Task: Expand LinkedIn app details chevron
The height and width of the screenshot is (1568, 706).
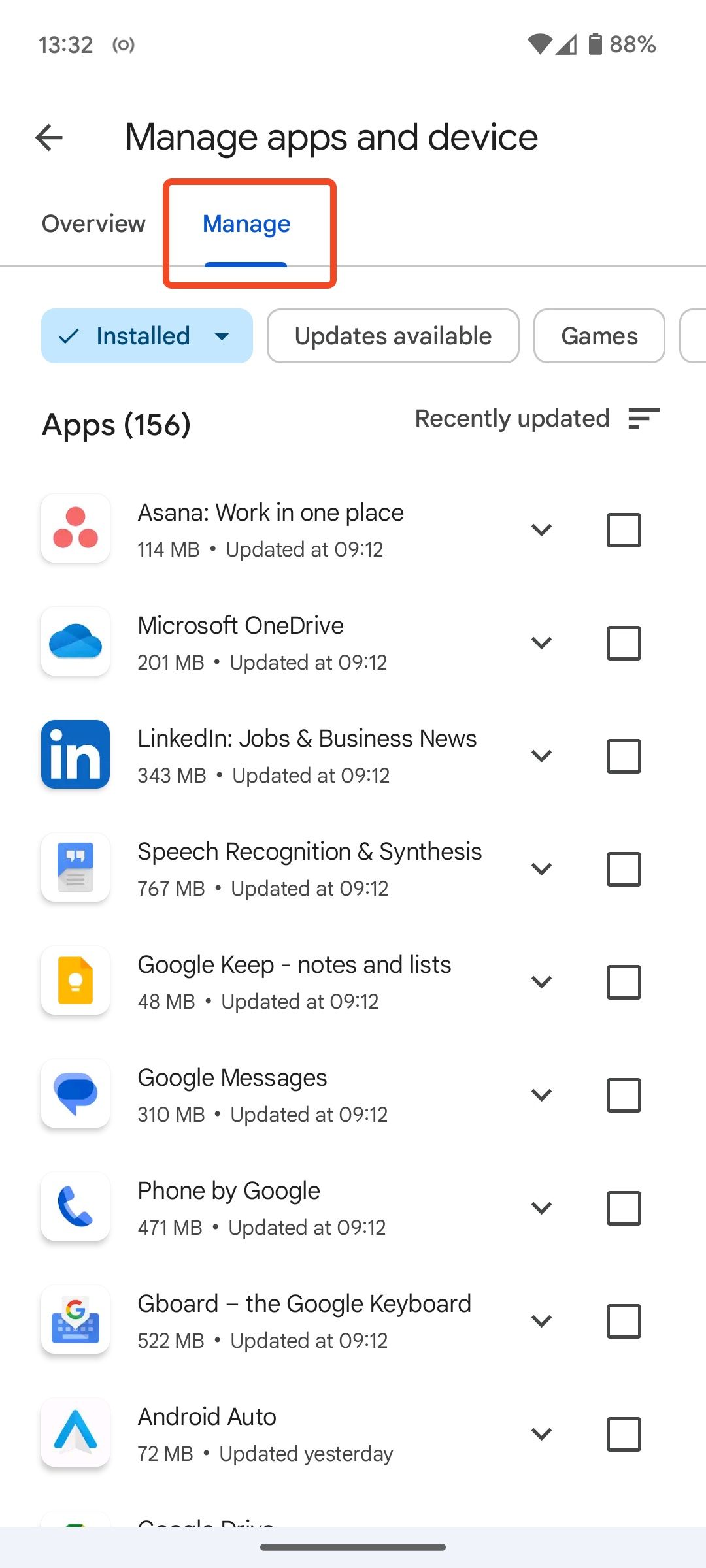Action: (x=541, y=756)
